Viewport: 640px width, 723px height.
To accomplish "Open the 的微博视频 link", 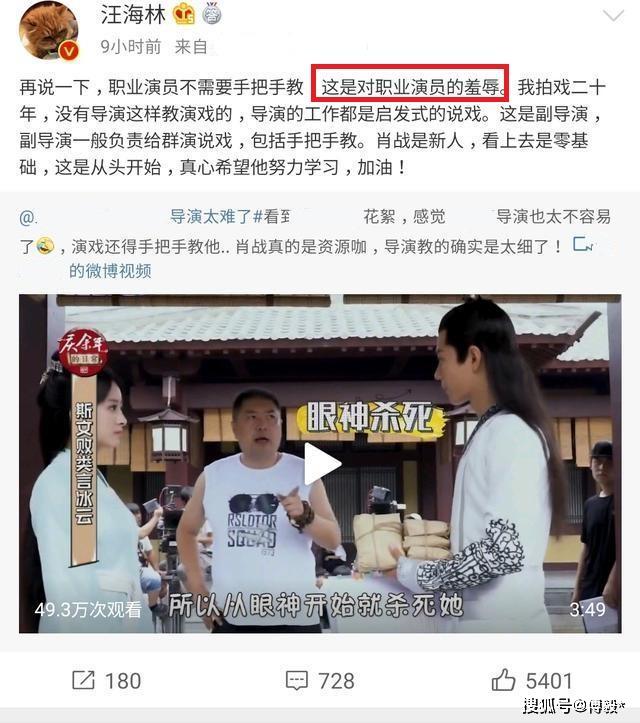I will click(x=110, y=271).
